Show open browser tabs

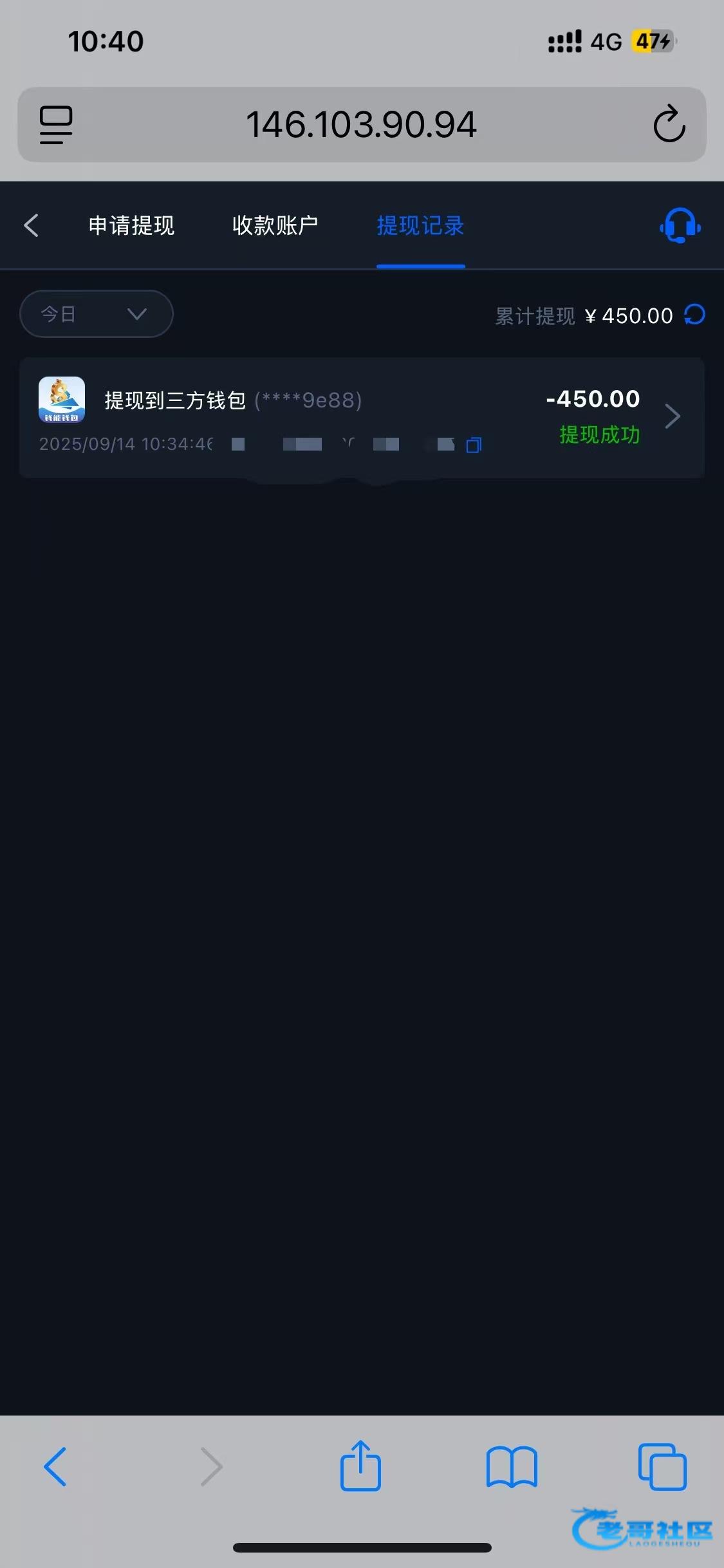click(662, 1467)
